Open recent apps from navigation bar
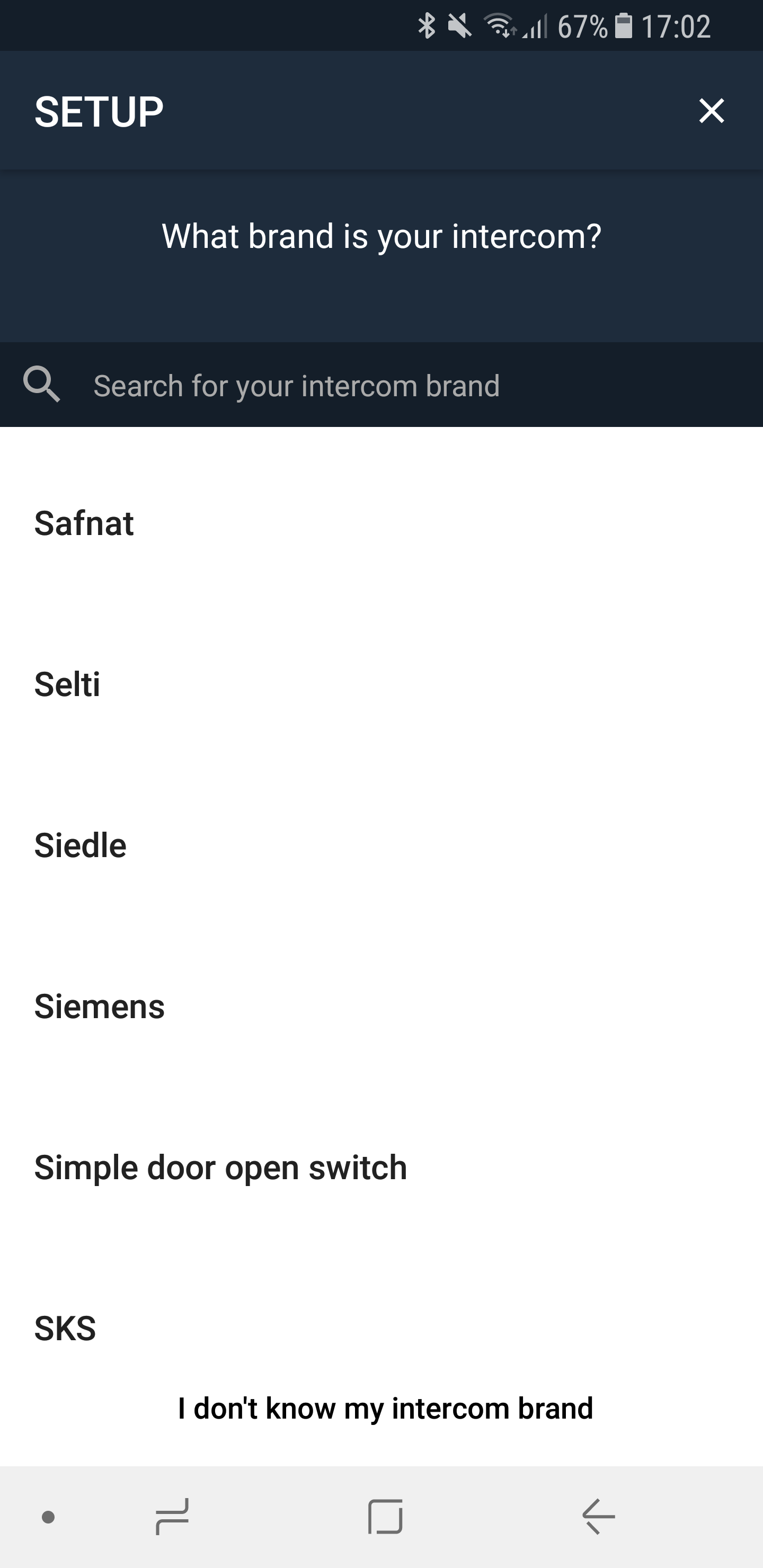Viewport: 763px width, 1568px height. [x=172, y=1516]
